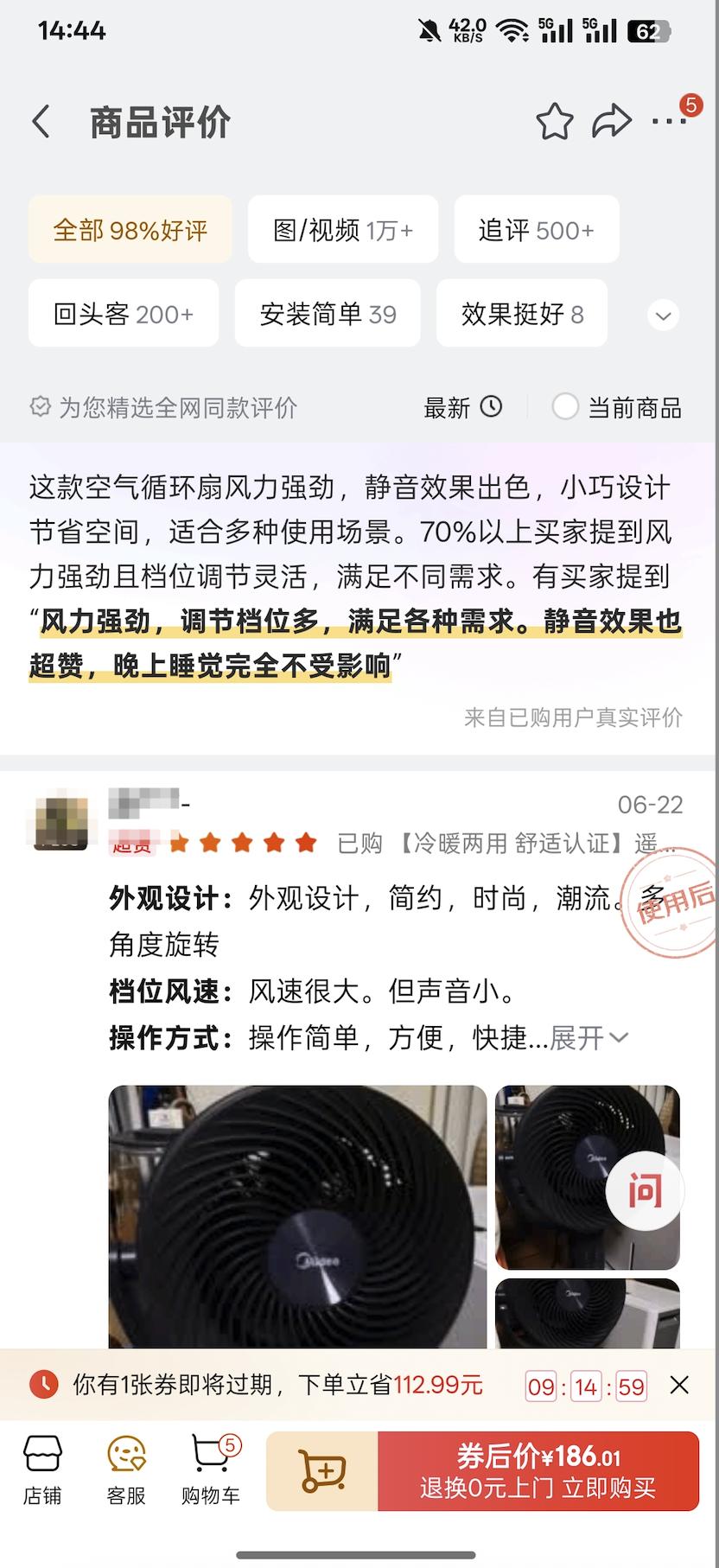719x1568 pixels.
Task: Buy now at 券后价¥186.01
Action: tap(538, 1470)
